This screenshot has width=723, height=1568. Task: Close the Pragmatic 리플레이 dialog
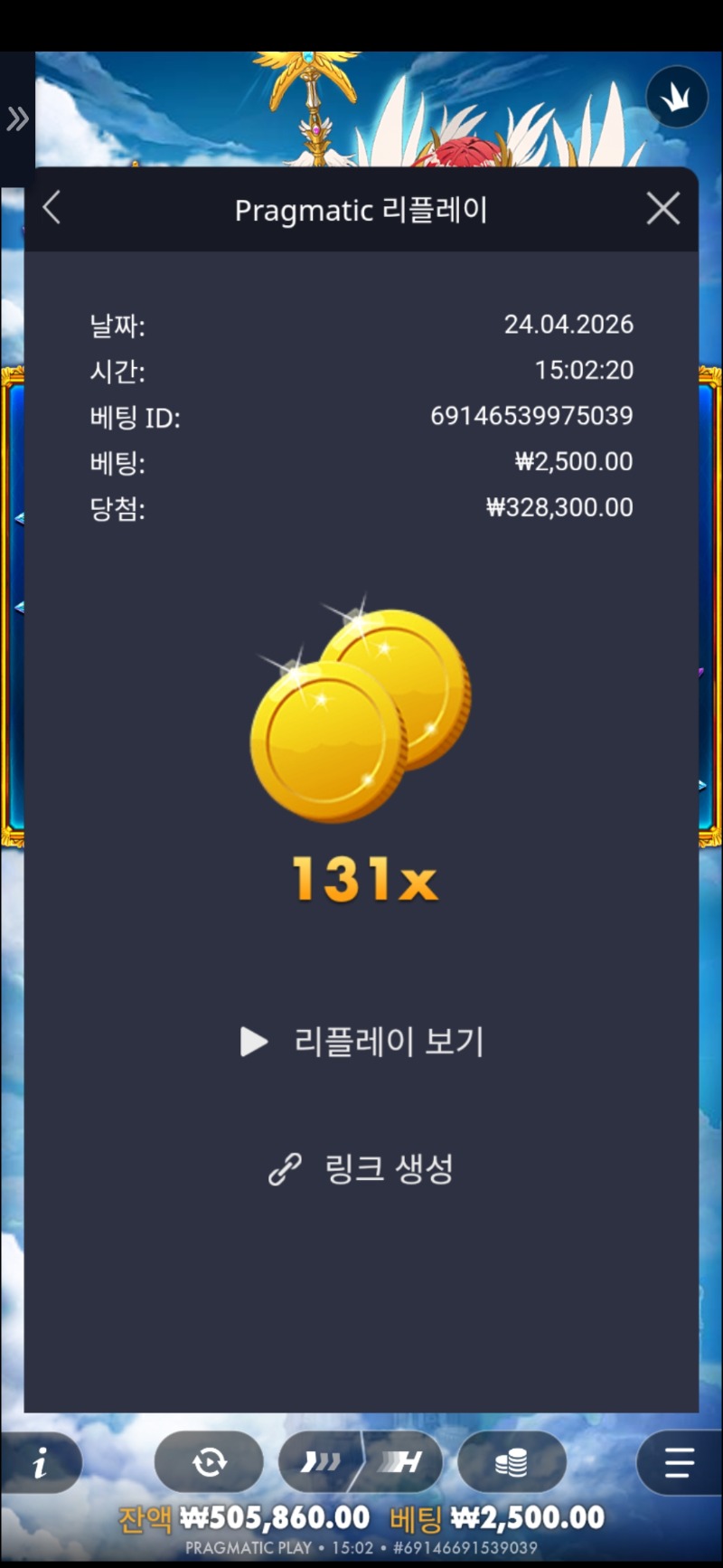[663, 209]
